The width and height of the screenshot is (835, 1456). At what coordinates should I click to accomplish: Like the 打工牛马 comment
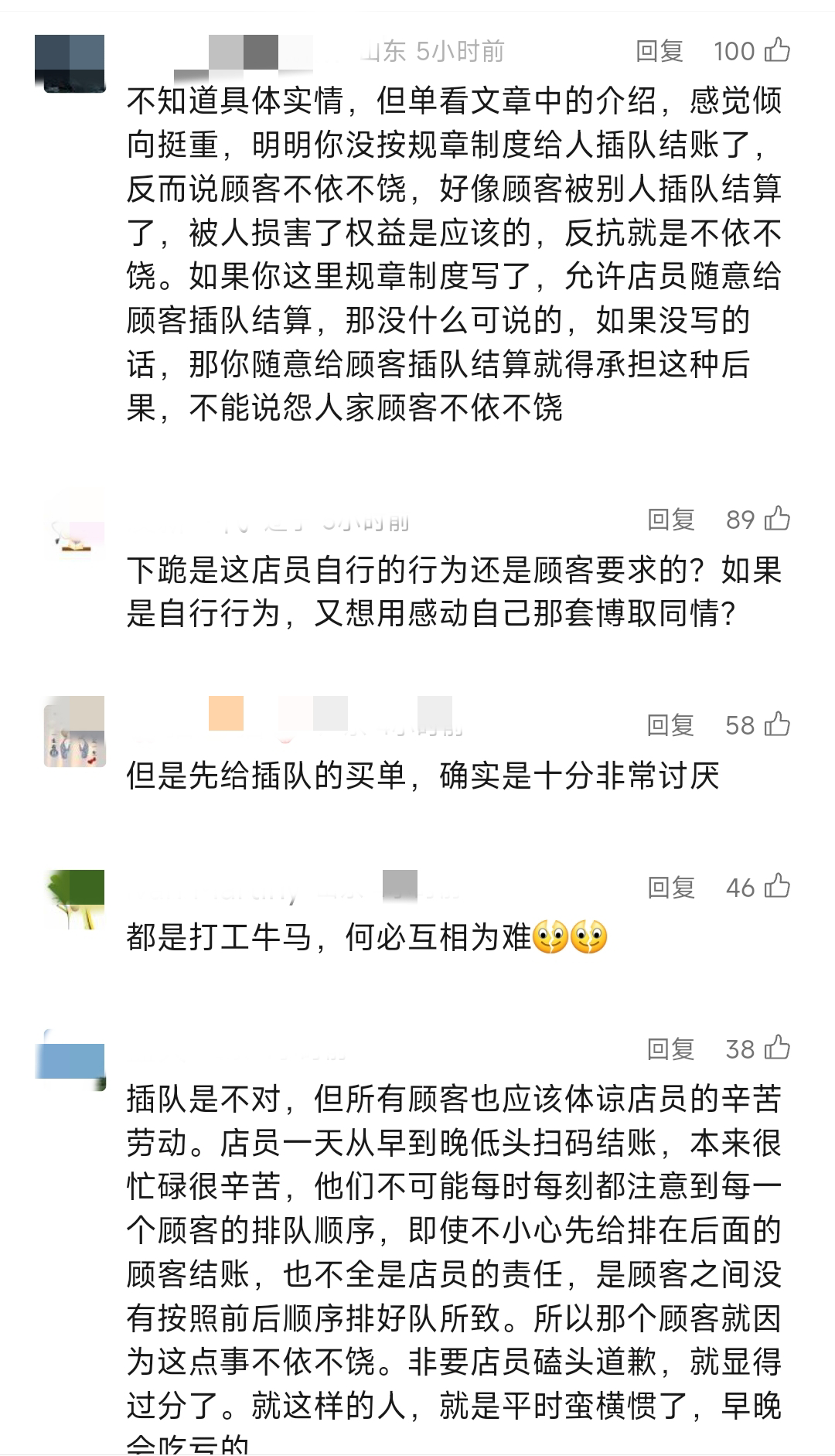pos(776,887)
